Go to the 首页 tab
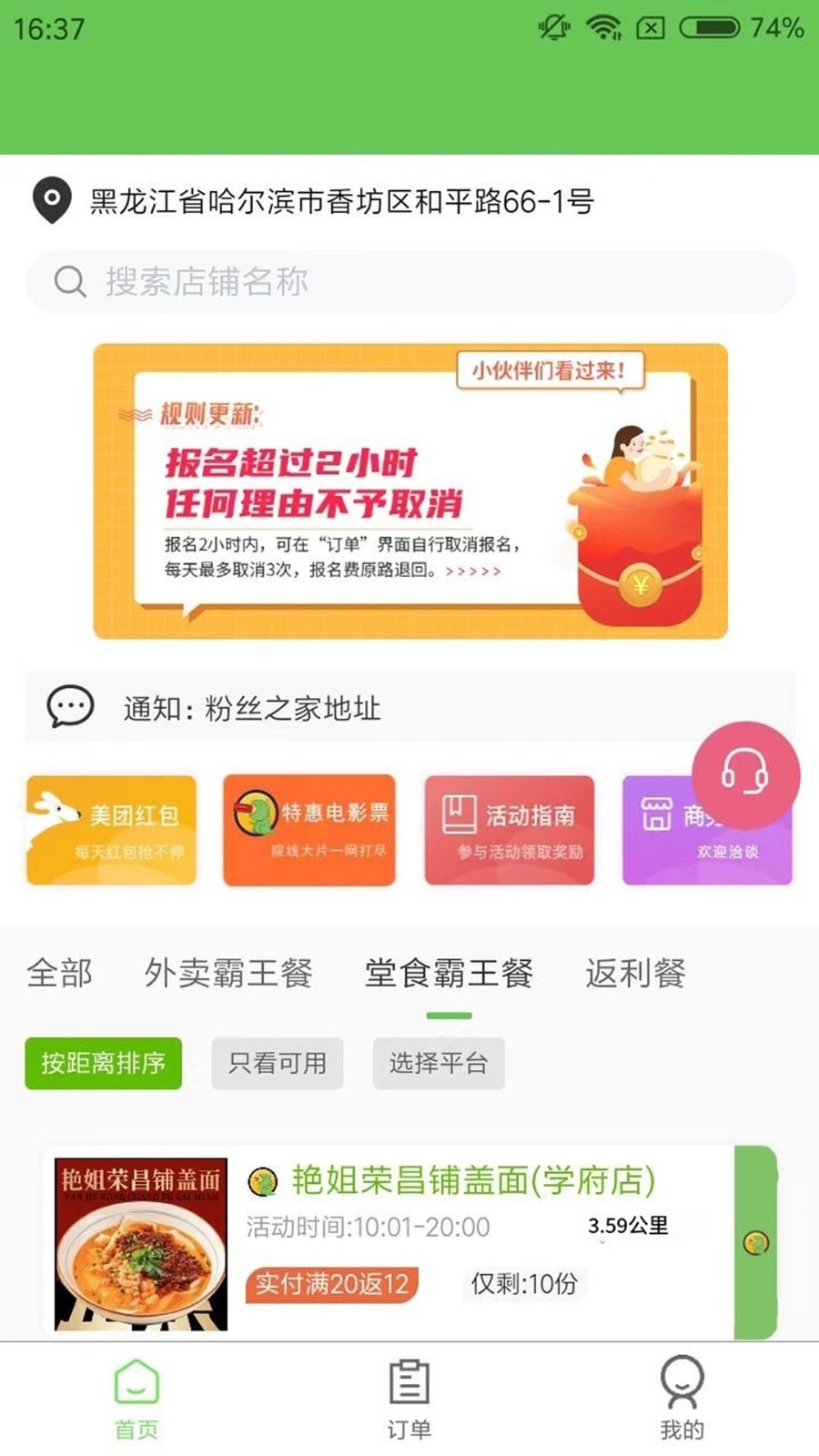819x1456 pixels. coord(136,1400)
